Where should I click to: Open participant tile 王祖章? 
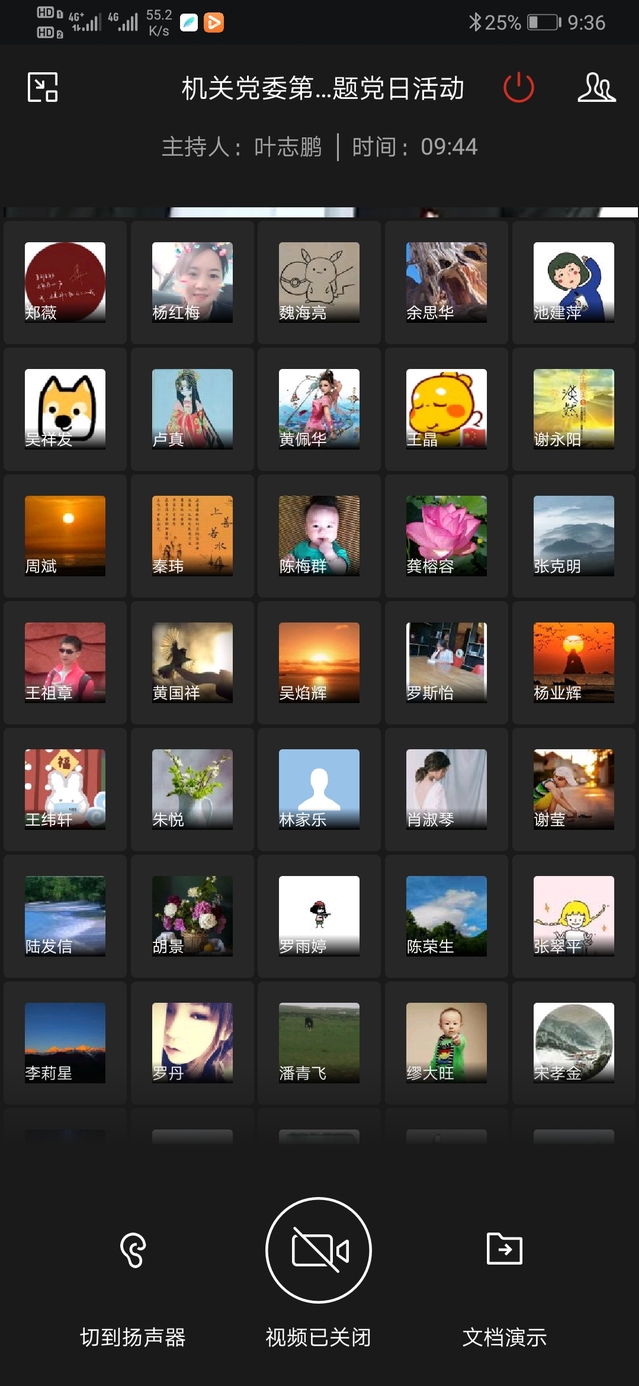click(65, 663)
